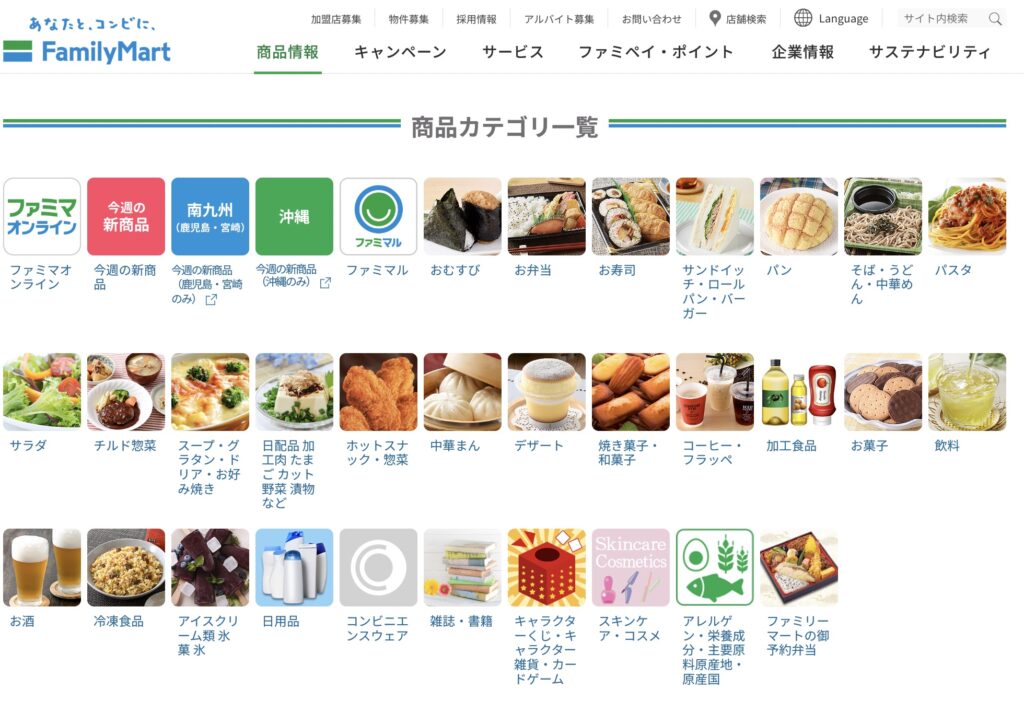Select the Language option
Image resolution: width=1024 pixels, height=701 pixels.
[831, 18]
